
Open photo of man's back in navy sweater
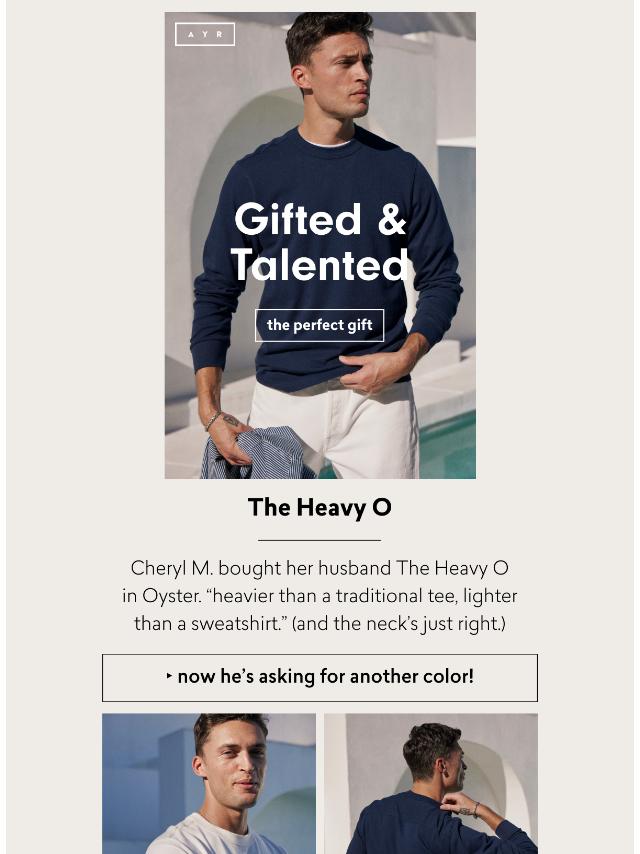coord(431,783)
